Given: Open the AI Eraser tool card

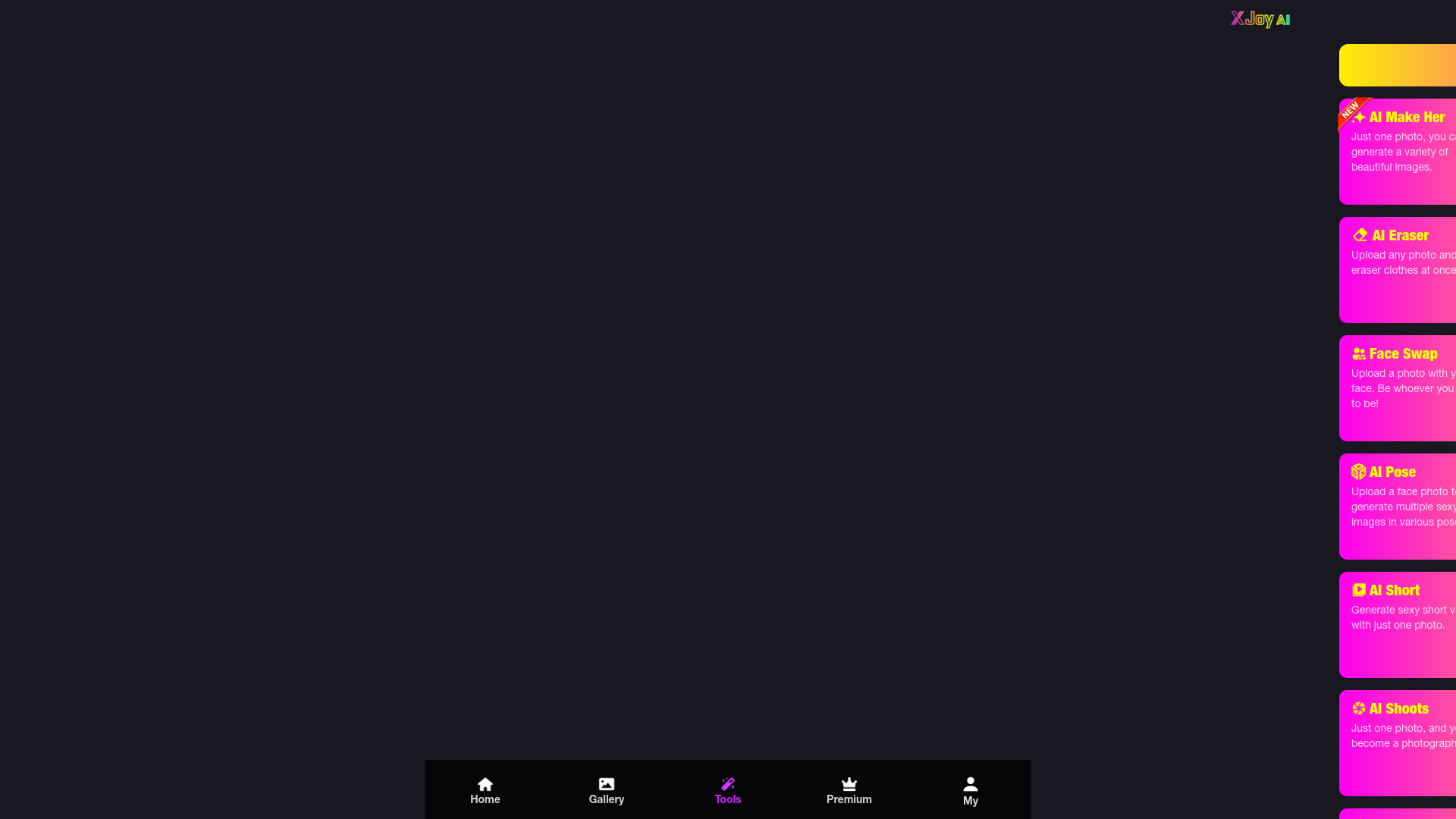Looking at the screenshot, I should pyautogui.click(x=1399, y=270).
